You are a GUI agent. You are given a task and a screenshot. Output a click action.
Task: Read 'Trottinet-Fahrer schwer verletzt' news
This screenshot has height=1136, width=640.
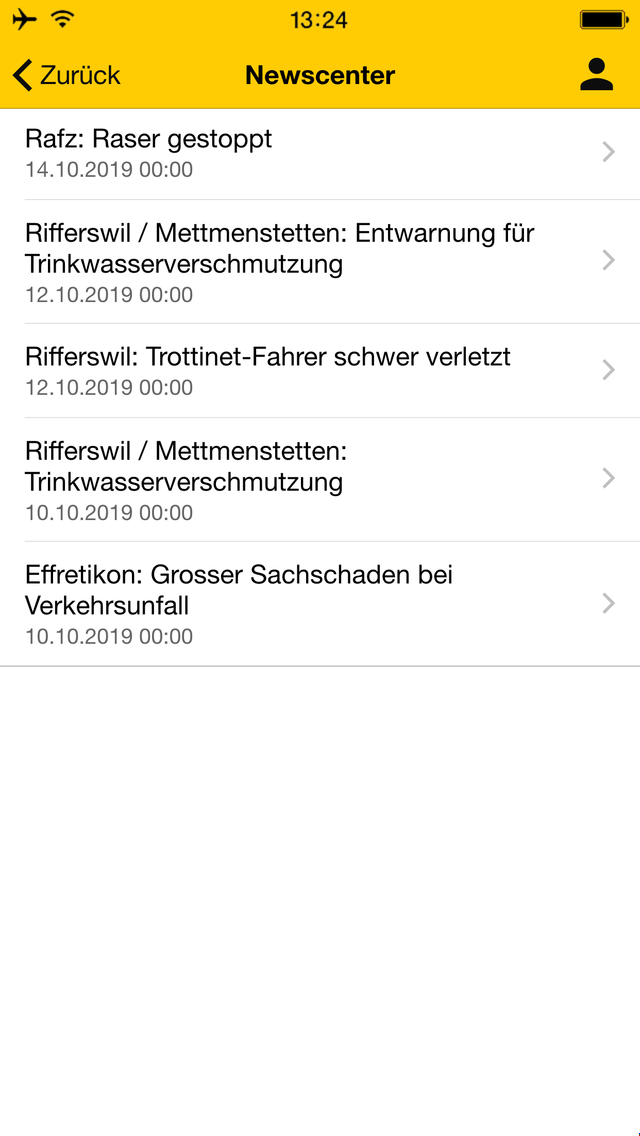pyautogui.click(x=320, y=371)
